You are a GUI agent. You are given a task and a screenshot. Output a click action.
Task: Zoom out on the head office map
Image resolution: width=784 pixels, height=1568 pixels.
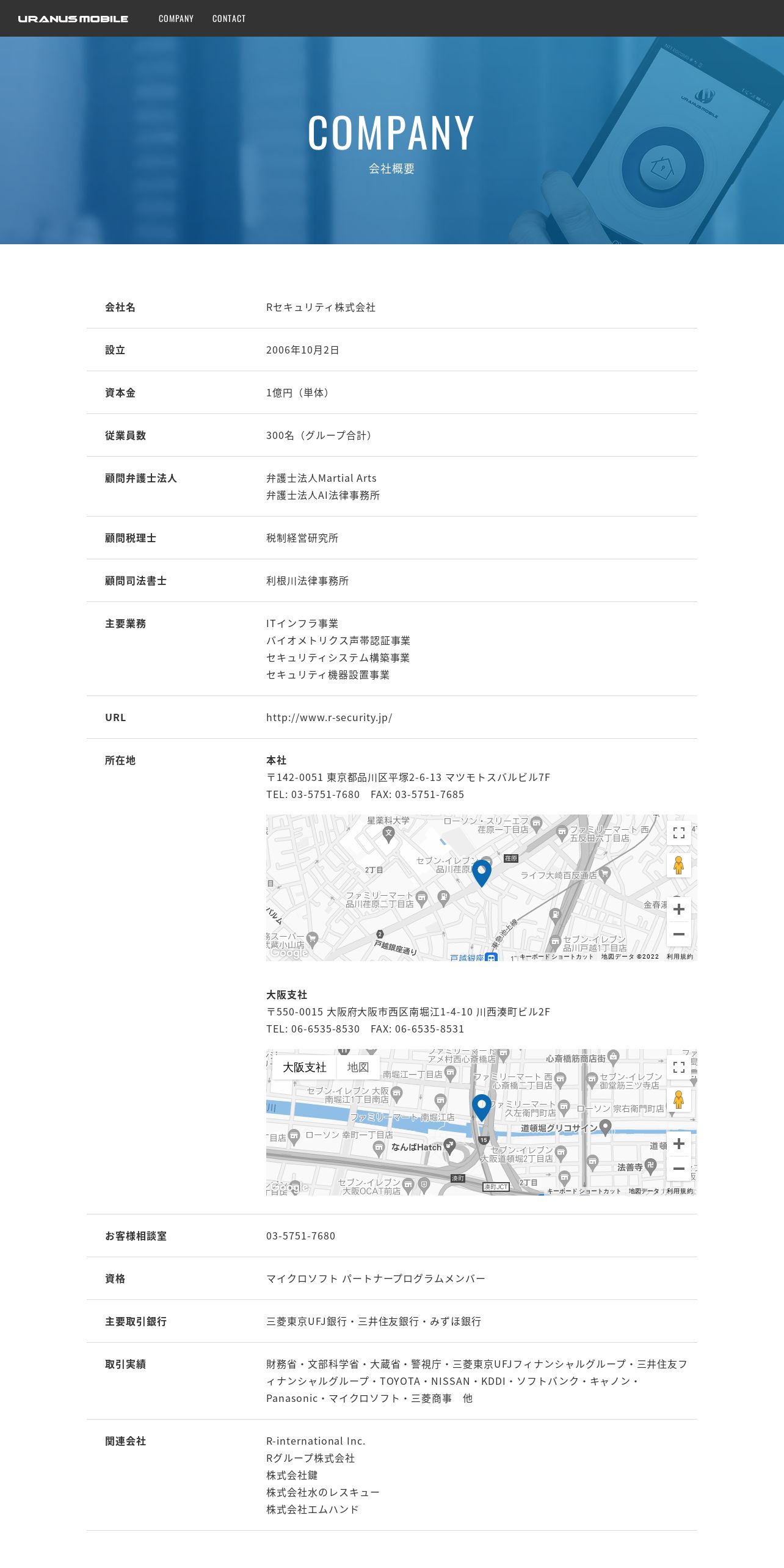tap(678, 934)
